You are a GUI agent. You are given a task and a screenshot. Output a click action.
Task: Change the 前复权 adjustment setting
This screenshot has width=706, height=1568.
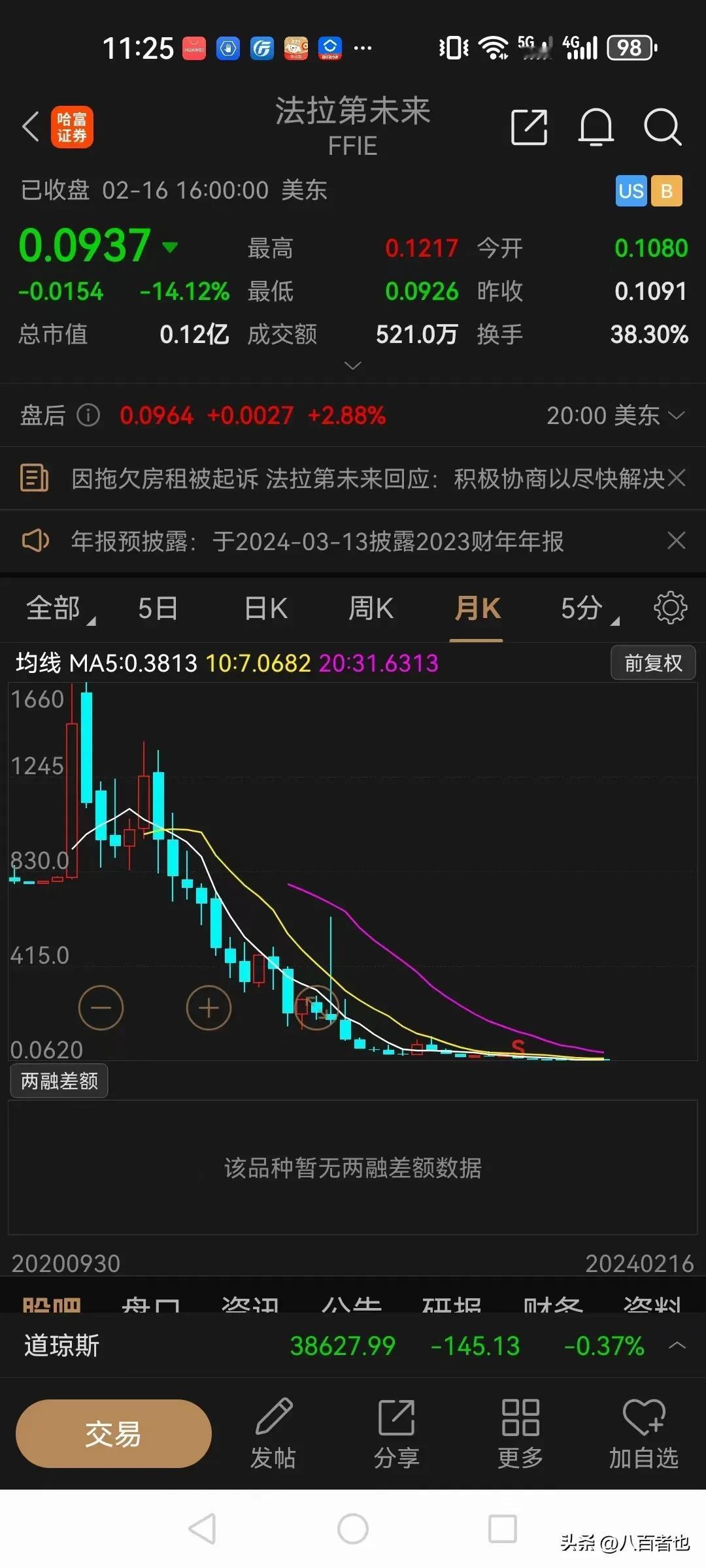point(653,663)
